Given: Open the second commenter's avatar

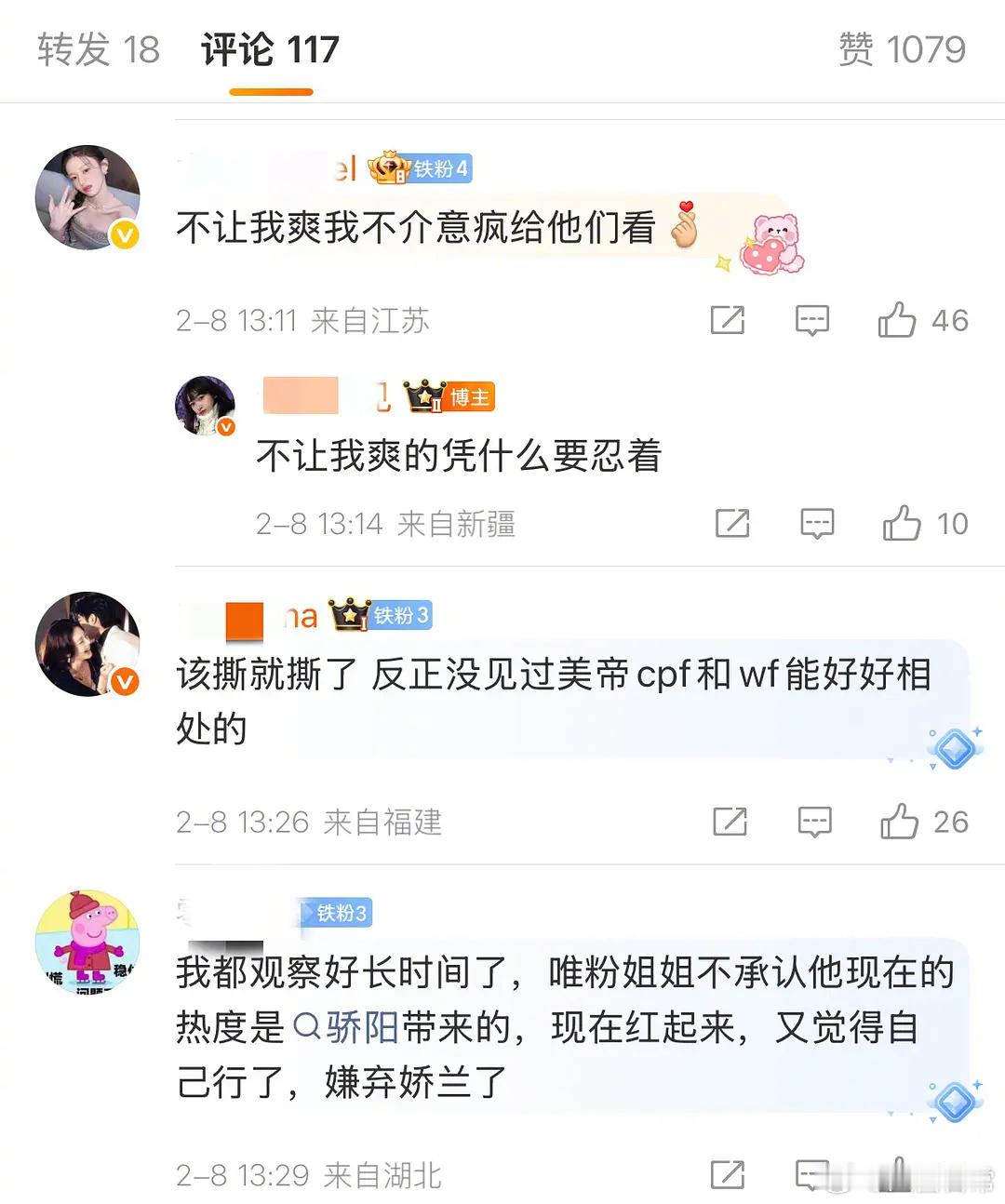Looking at the screenshot, I should tap(205, 406).
